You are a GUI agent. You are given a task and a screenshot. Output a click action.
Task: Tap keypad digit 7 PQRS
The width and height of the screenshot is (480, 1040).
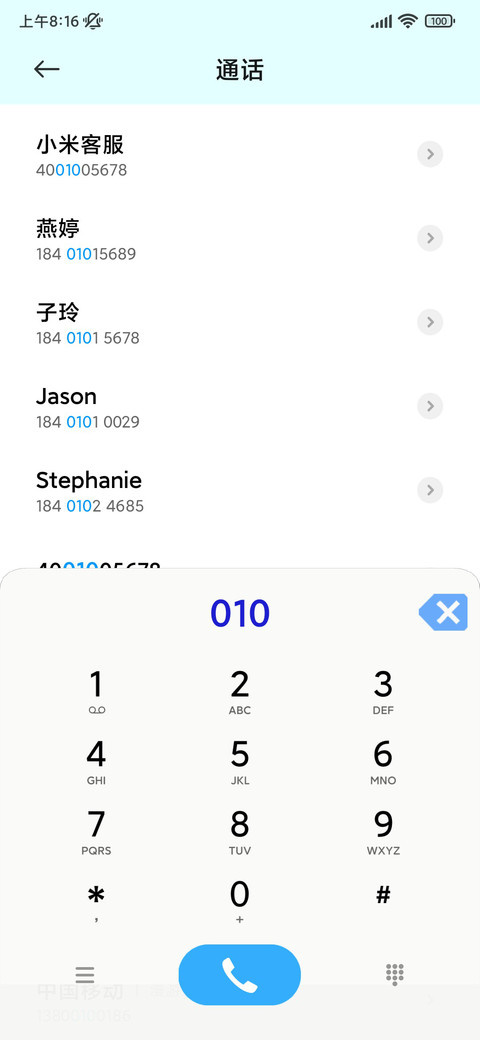click(x=96, y=832)
